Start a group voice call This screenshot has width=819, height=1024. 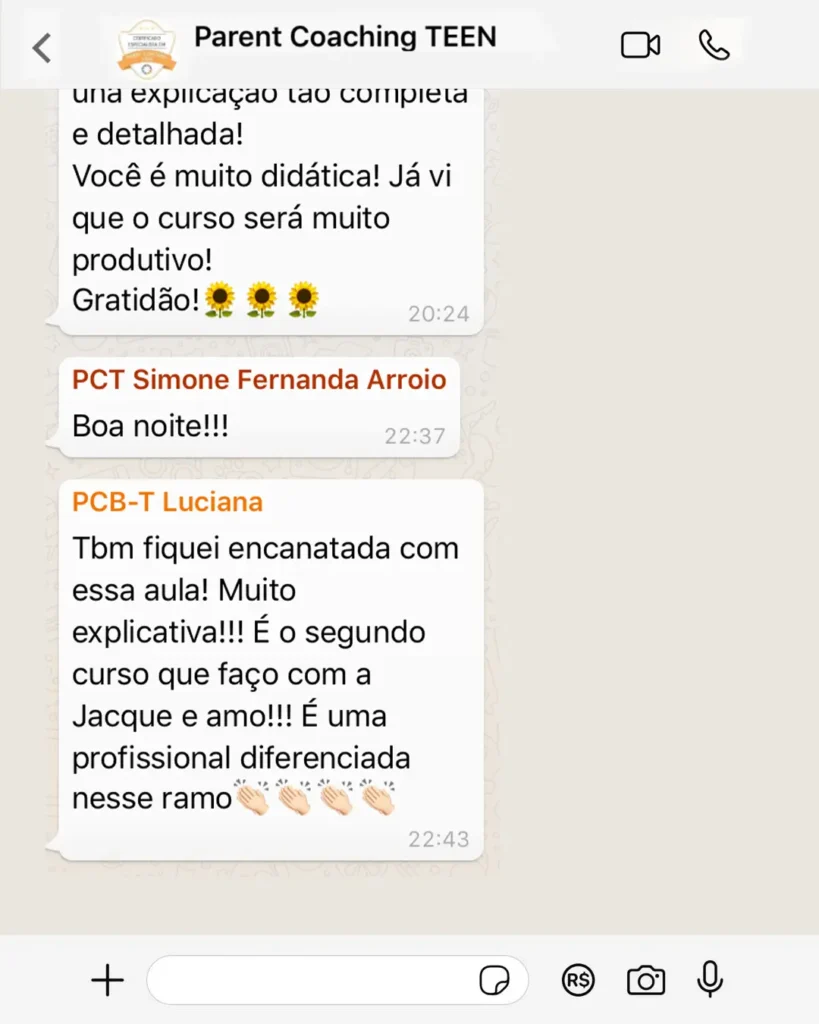[x=714, y=45]
